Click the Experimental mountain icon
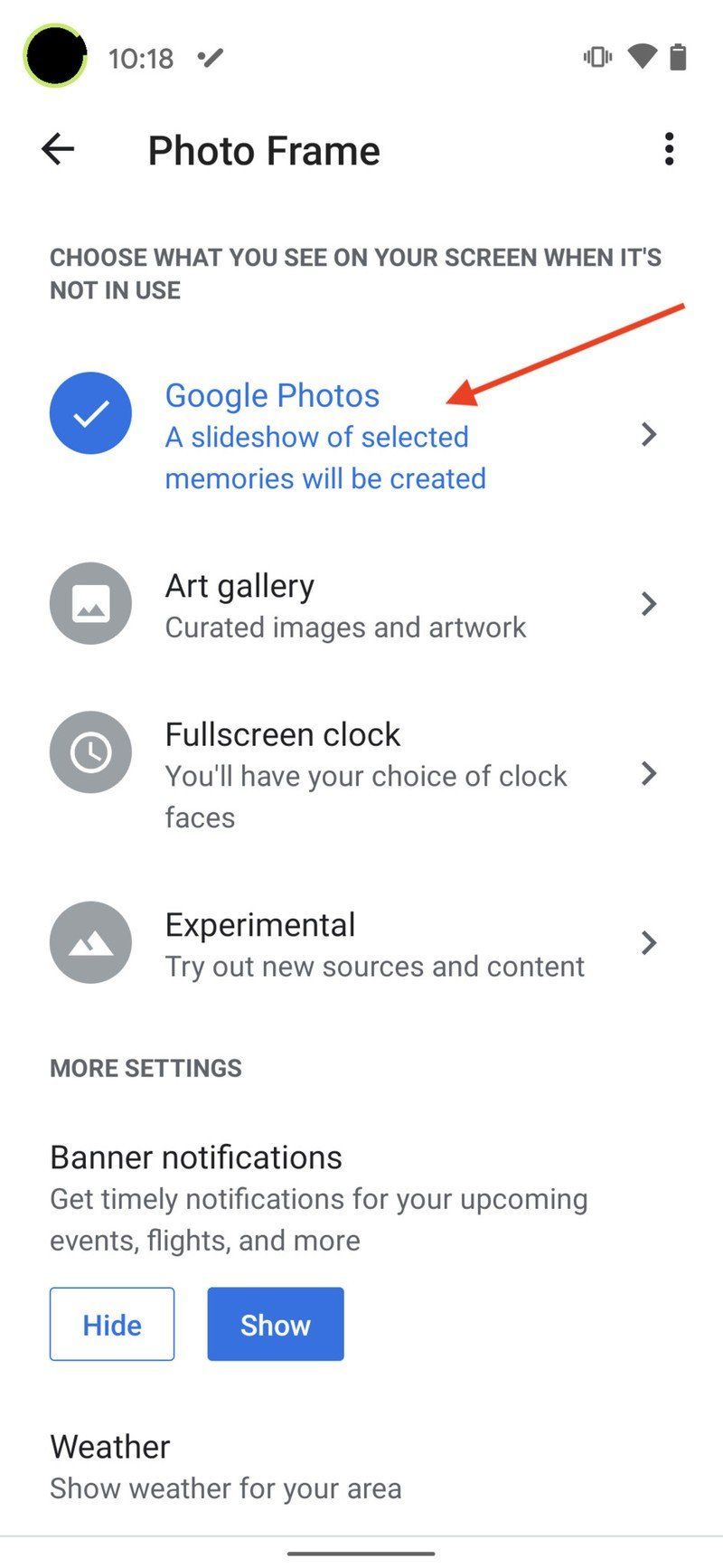The height and width of the screenshot is (1568, 723). click(x=90, y=942)
